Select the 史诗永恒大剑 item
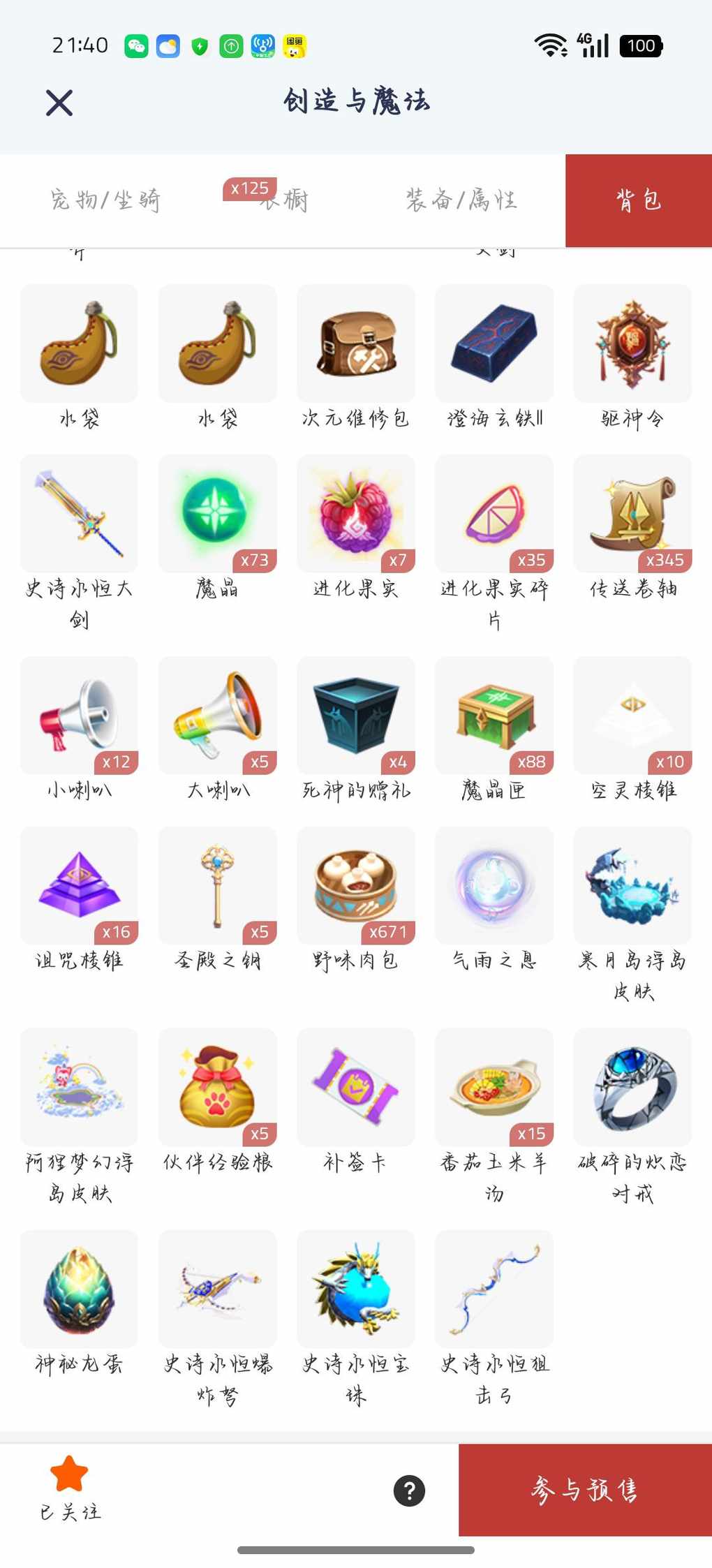This screenshot has height=1568, width=712. point(79,515)
